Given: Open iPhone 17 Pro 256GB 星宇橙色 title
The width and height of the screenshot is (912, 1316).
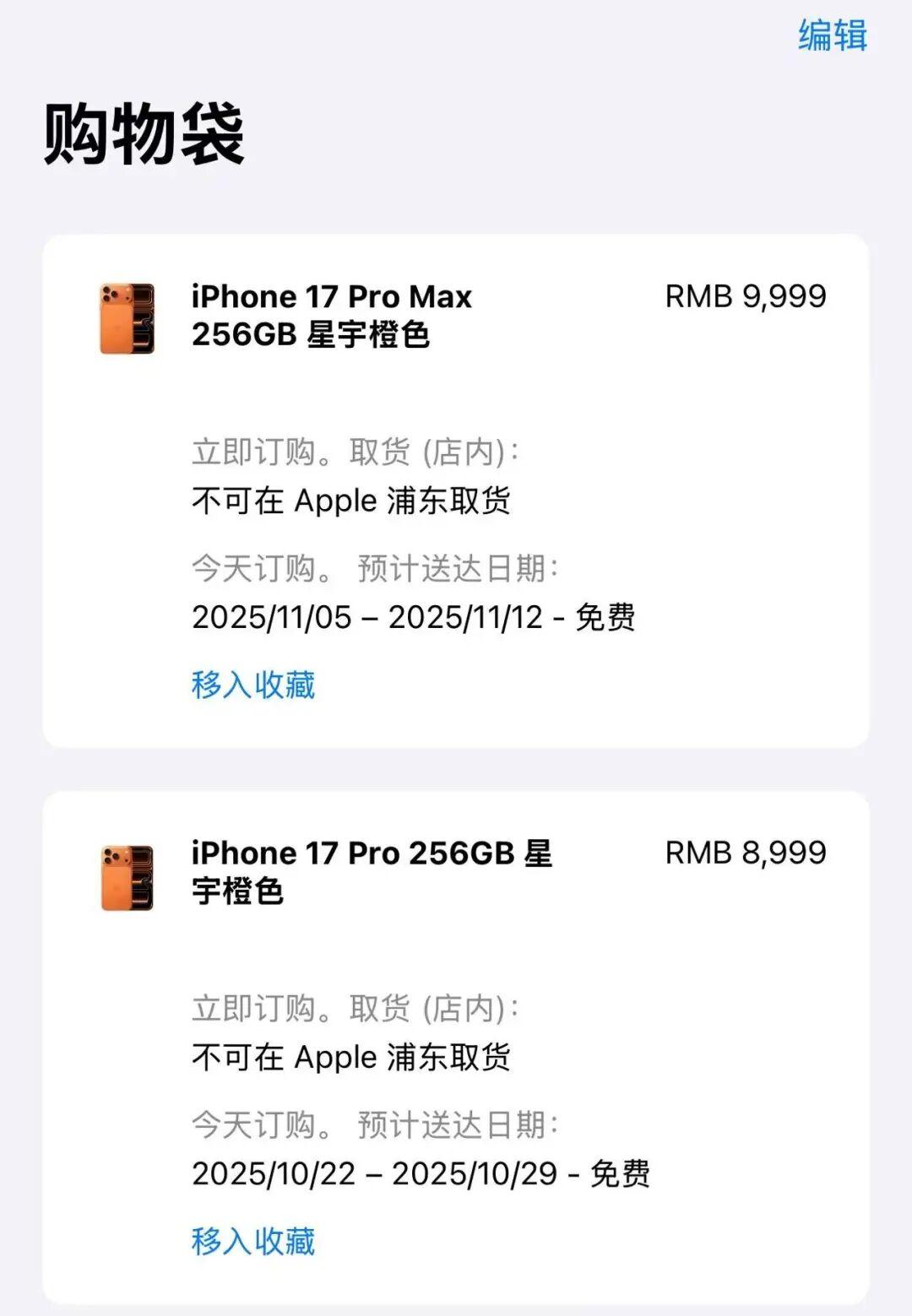Looking at the screenshot, I should coord(372,871).
